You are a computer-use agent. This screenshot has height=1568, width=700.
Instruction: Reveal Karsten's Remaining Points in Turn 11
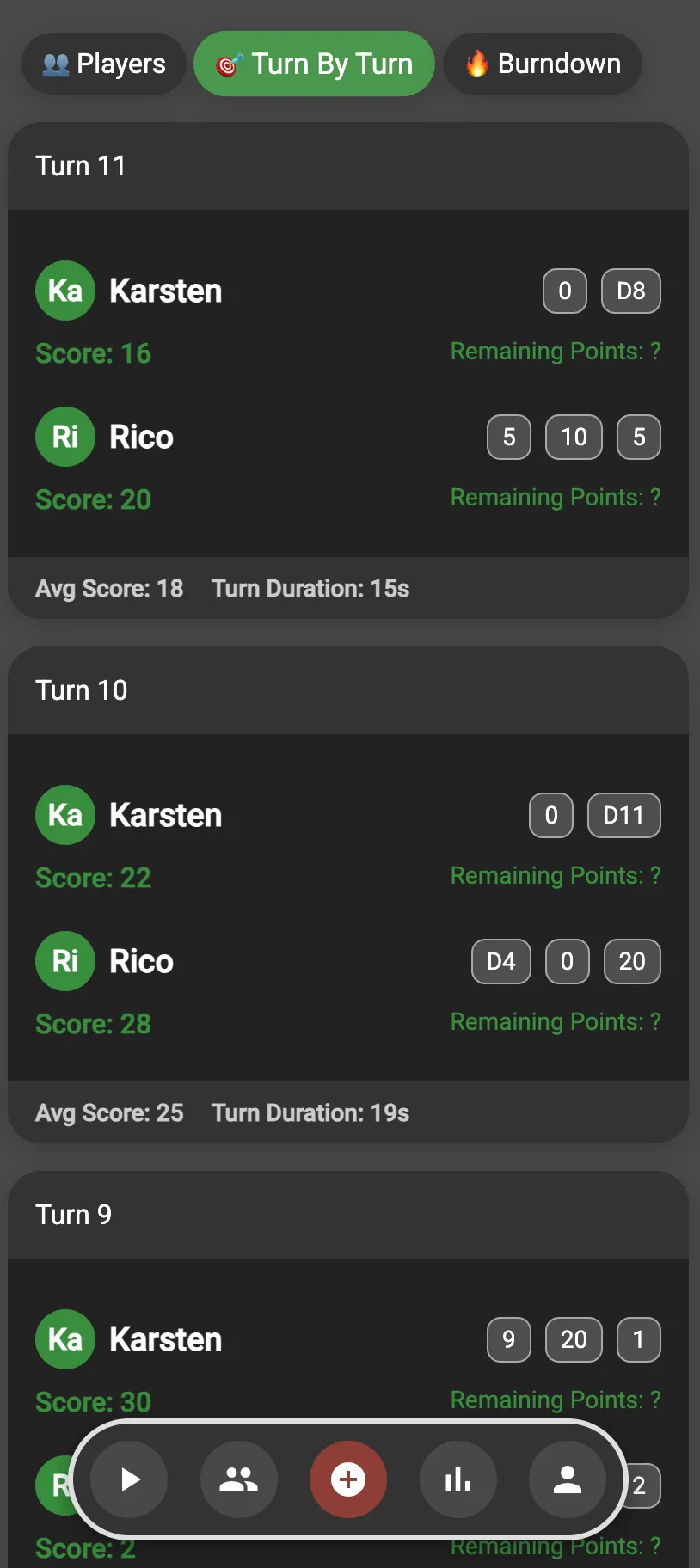tap(555, 351)
